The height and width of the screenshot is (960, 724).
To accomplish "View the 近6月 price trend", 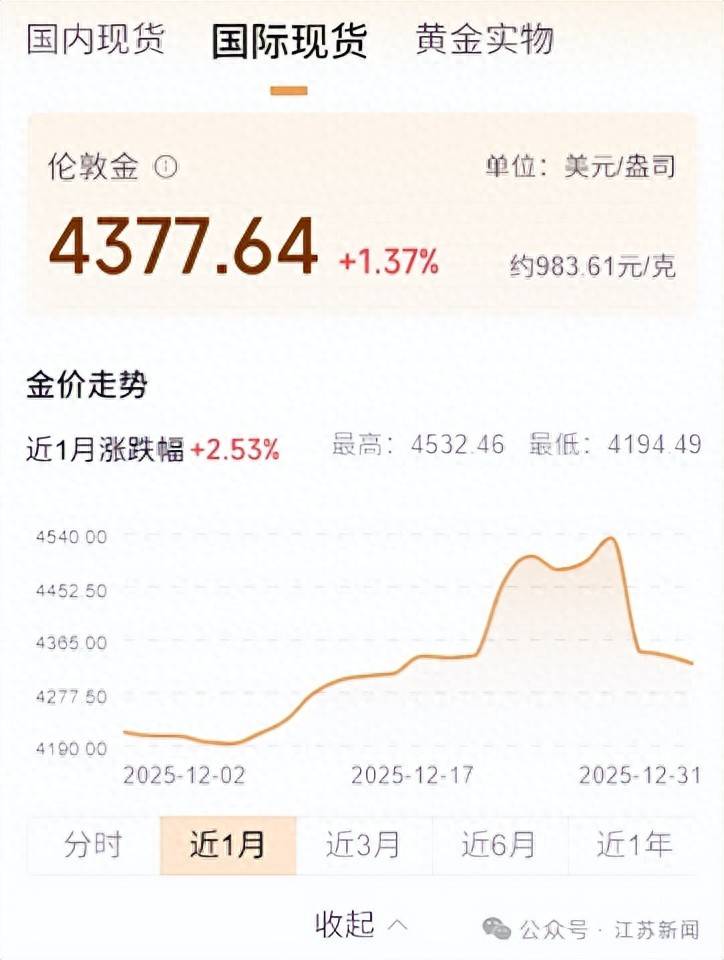I will click(499, 846).
